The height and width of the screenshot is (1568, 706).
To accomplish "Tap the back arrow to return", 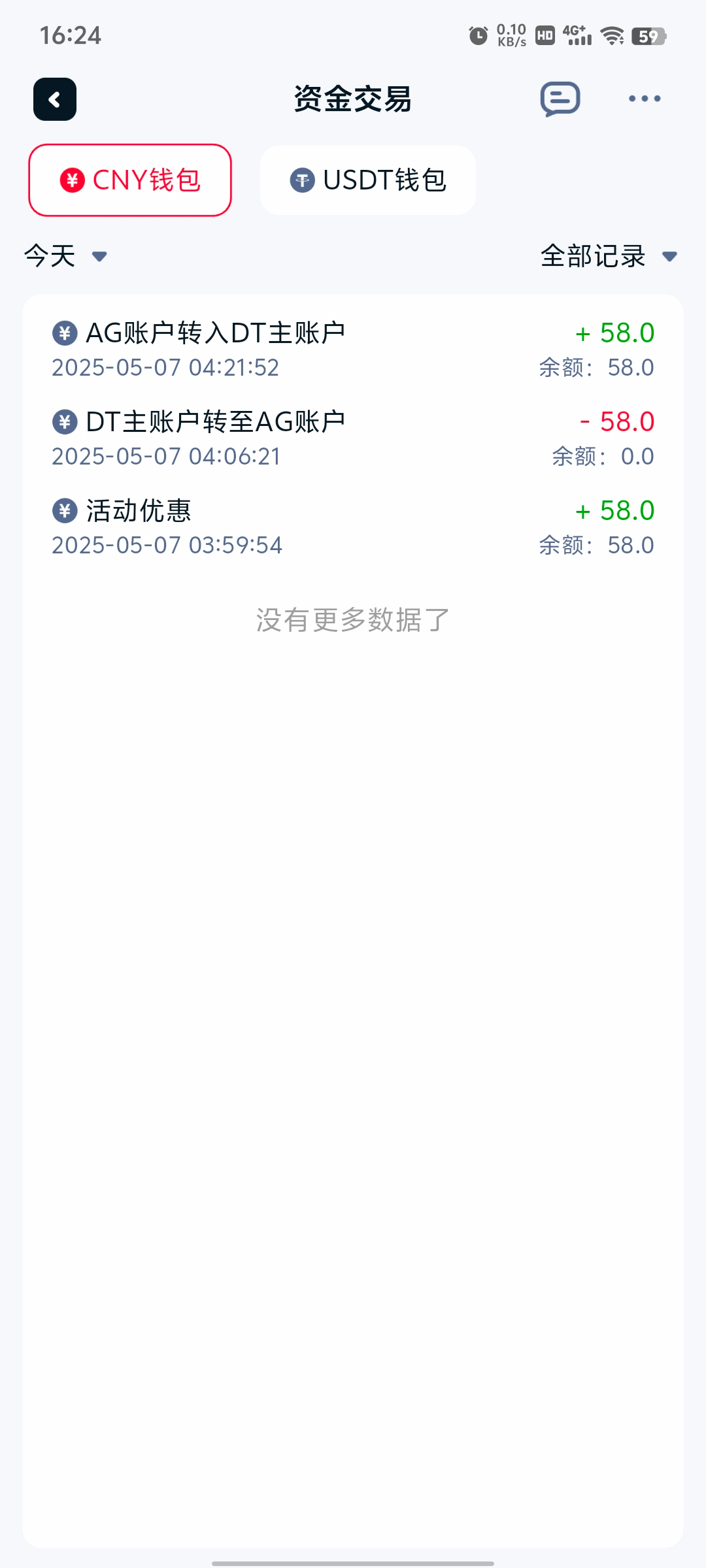I will pyautogui.click(x=55, y=99).
